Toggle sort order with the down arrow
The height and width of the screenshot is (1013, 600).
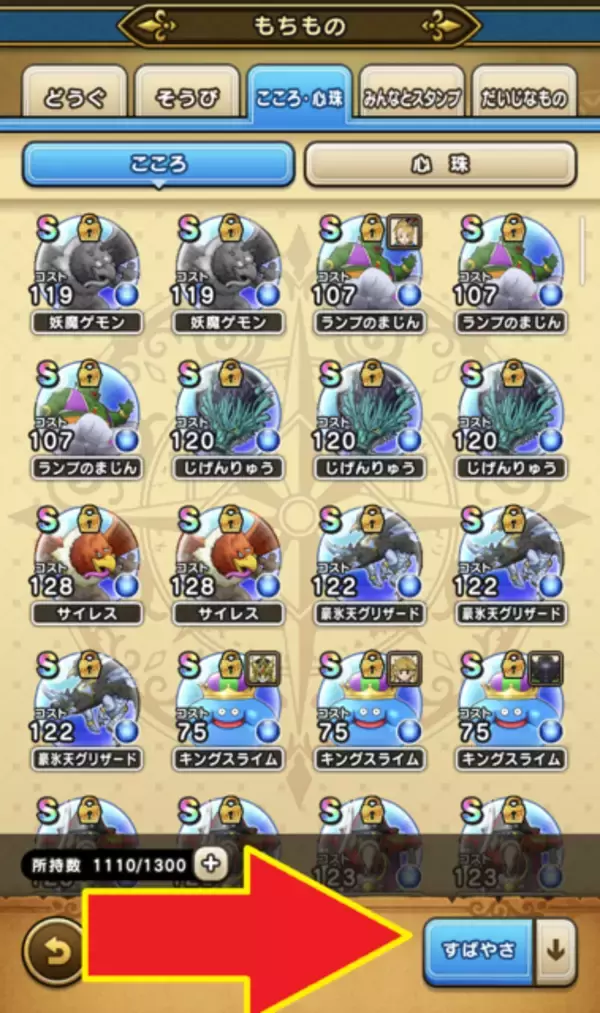(x=554, y=950)
